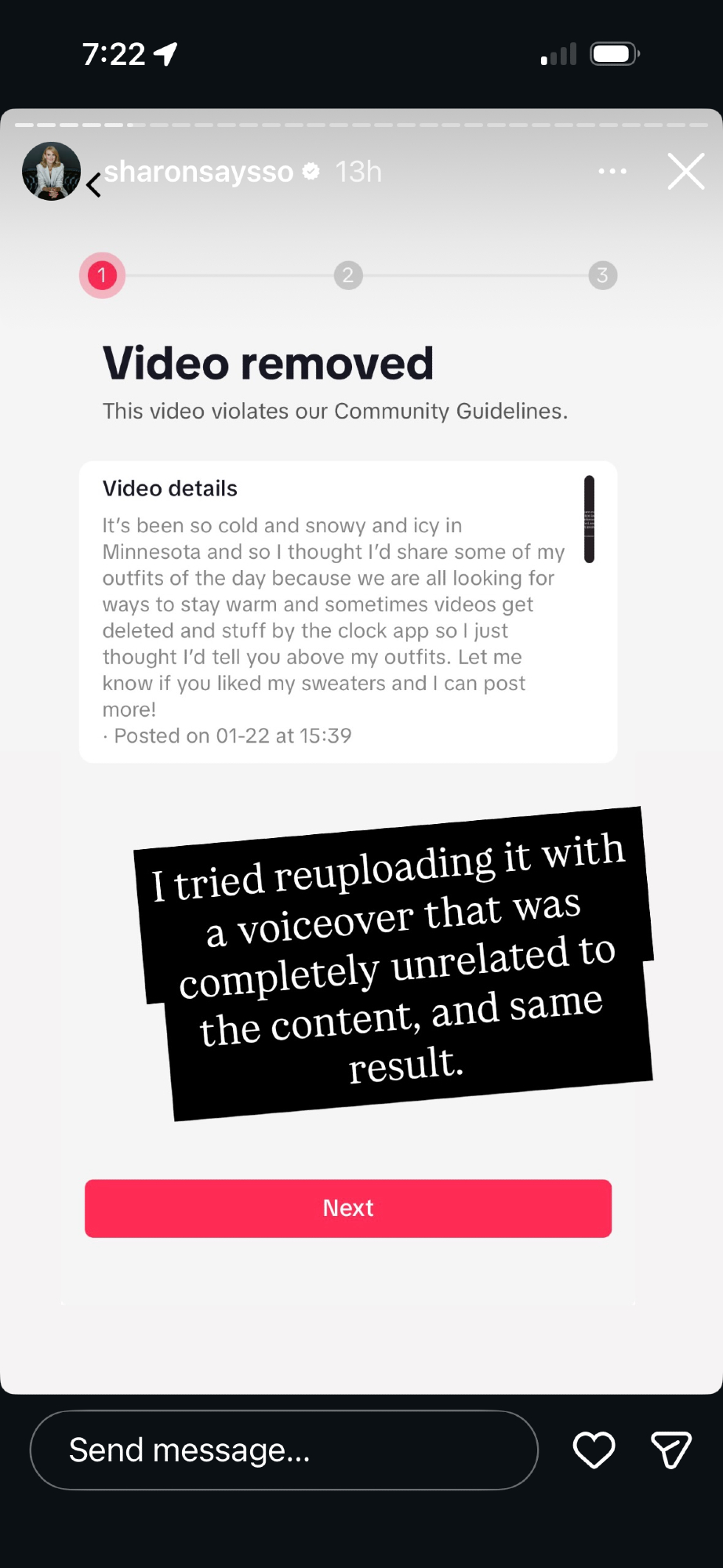
Task: Close the story viewer
Action: 685,172
